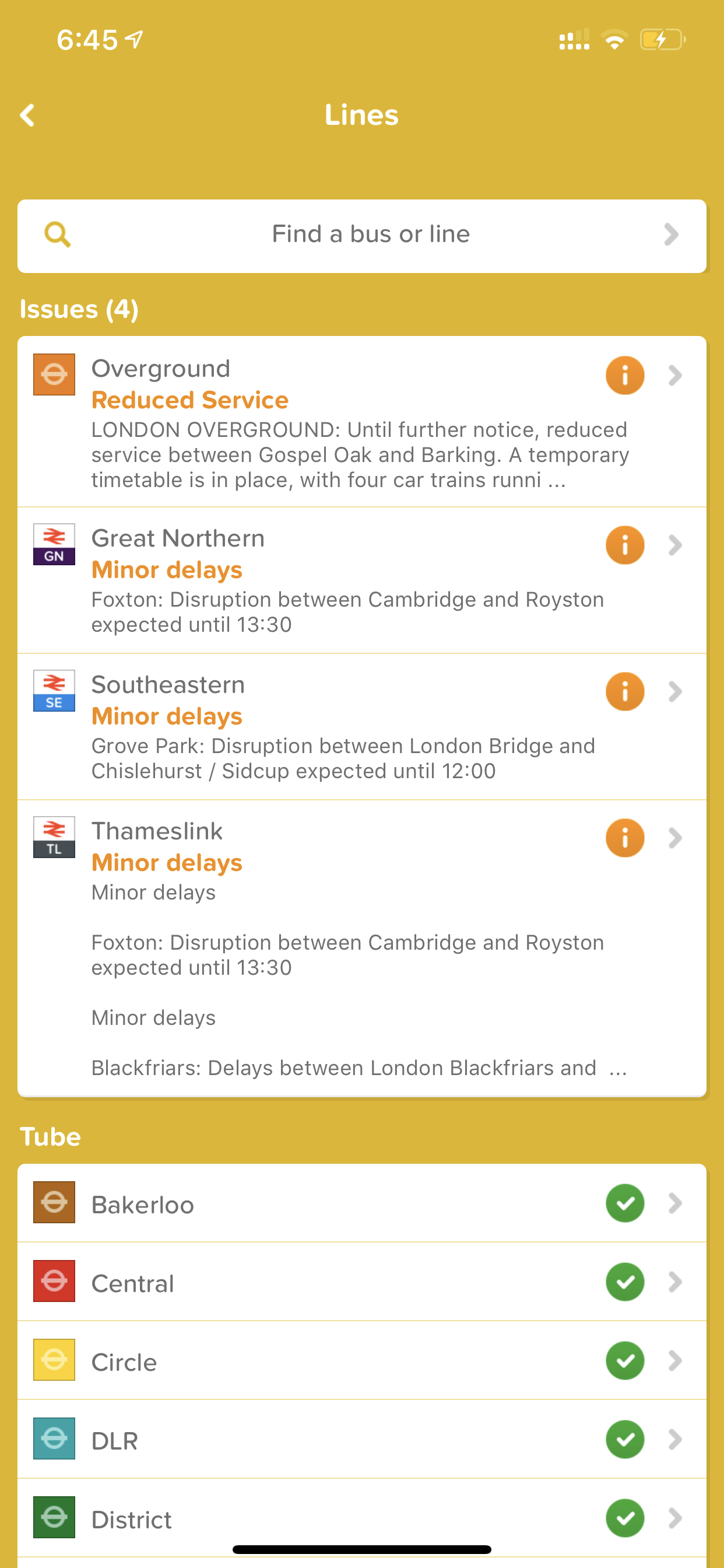The width and height of the screenshot is (724, 1568).
Task: Go back from the Lines screen
Action: [27, 115]
